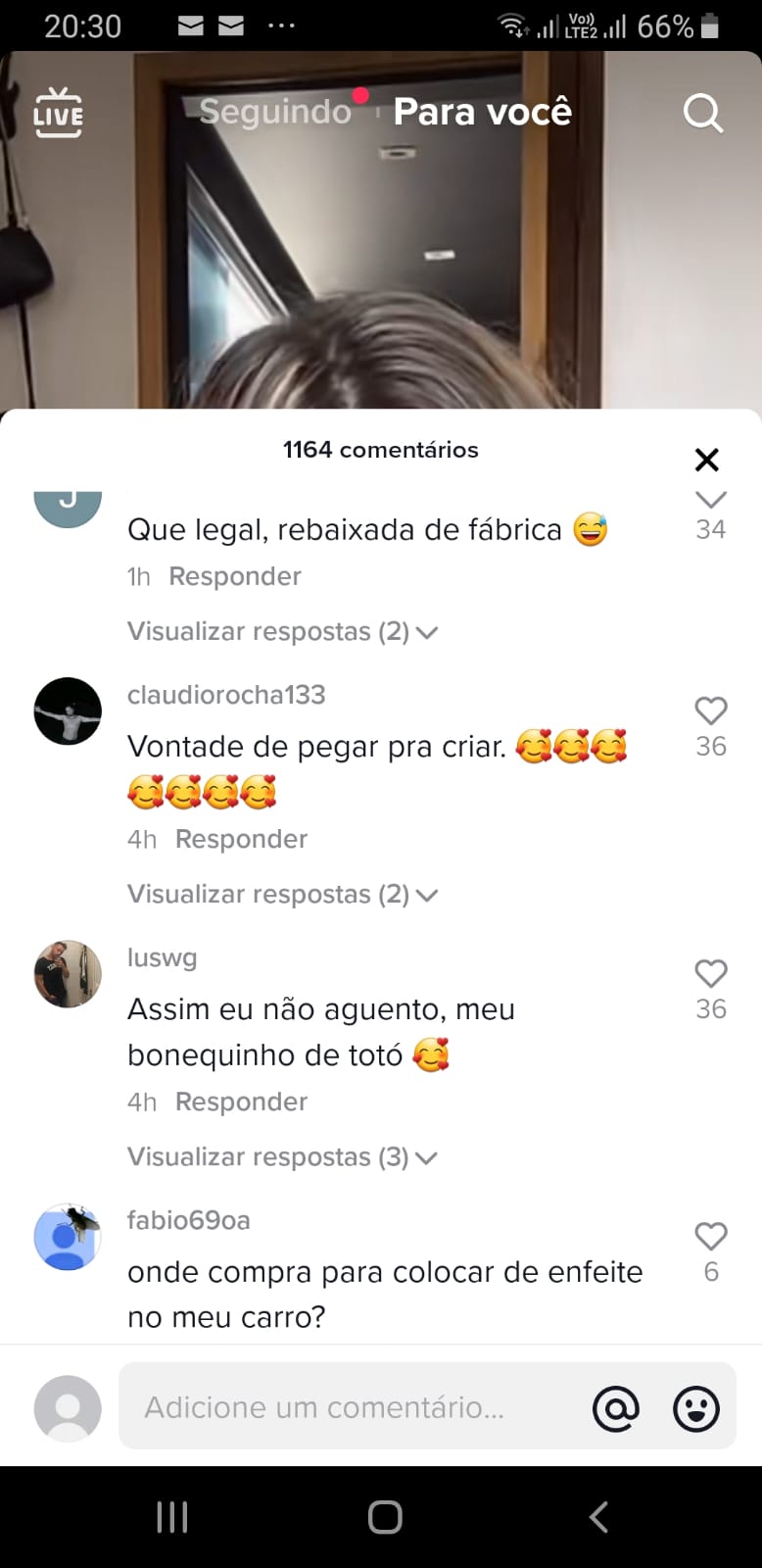The width and height of the screenshot is (762, 1568).
Task: Unlike claudiorocha133's liked comment
Action: 711,710
